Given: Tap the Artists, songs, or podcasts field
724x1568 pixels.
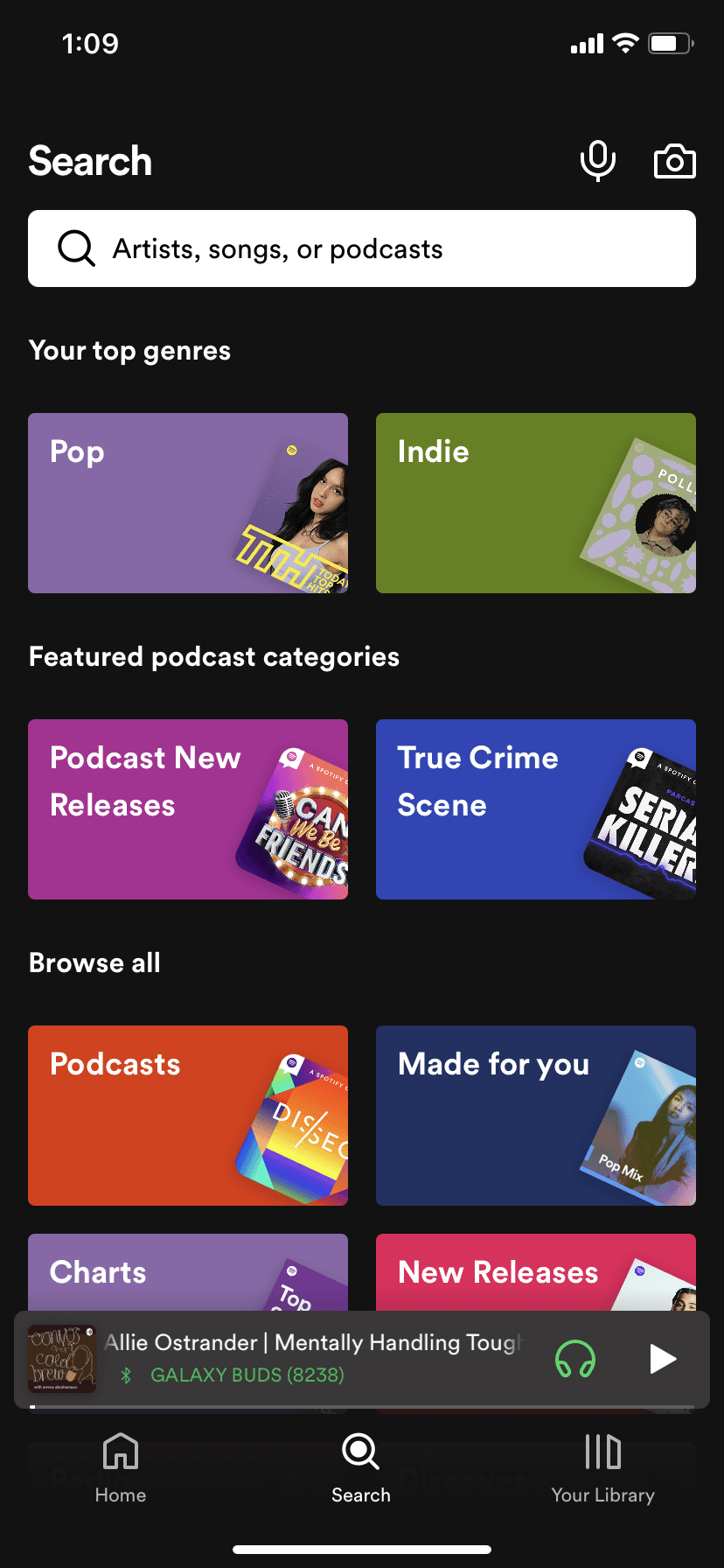Looking at the screenshot, I should click(x=362, y=248).
